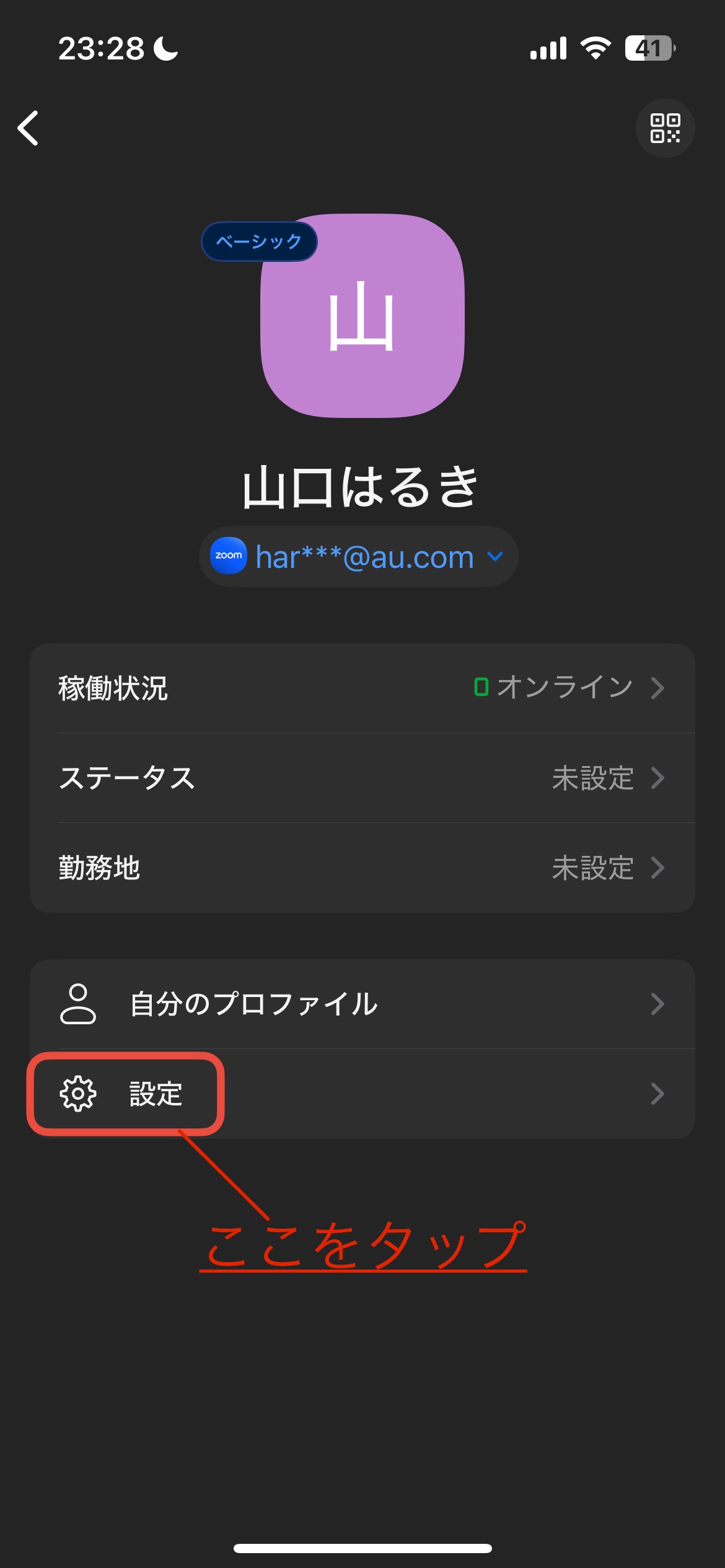Open the ステータス row
725x1568 pixels.
tap(362, 778)
